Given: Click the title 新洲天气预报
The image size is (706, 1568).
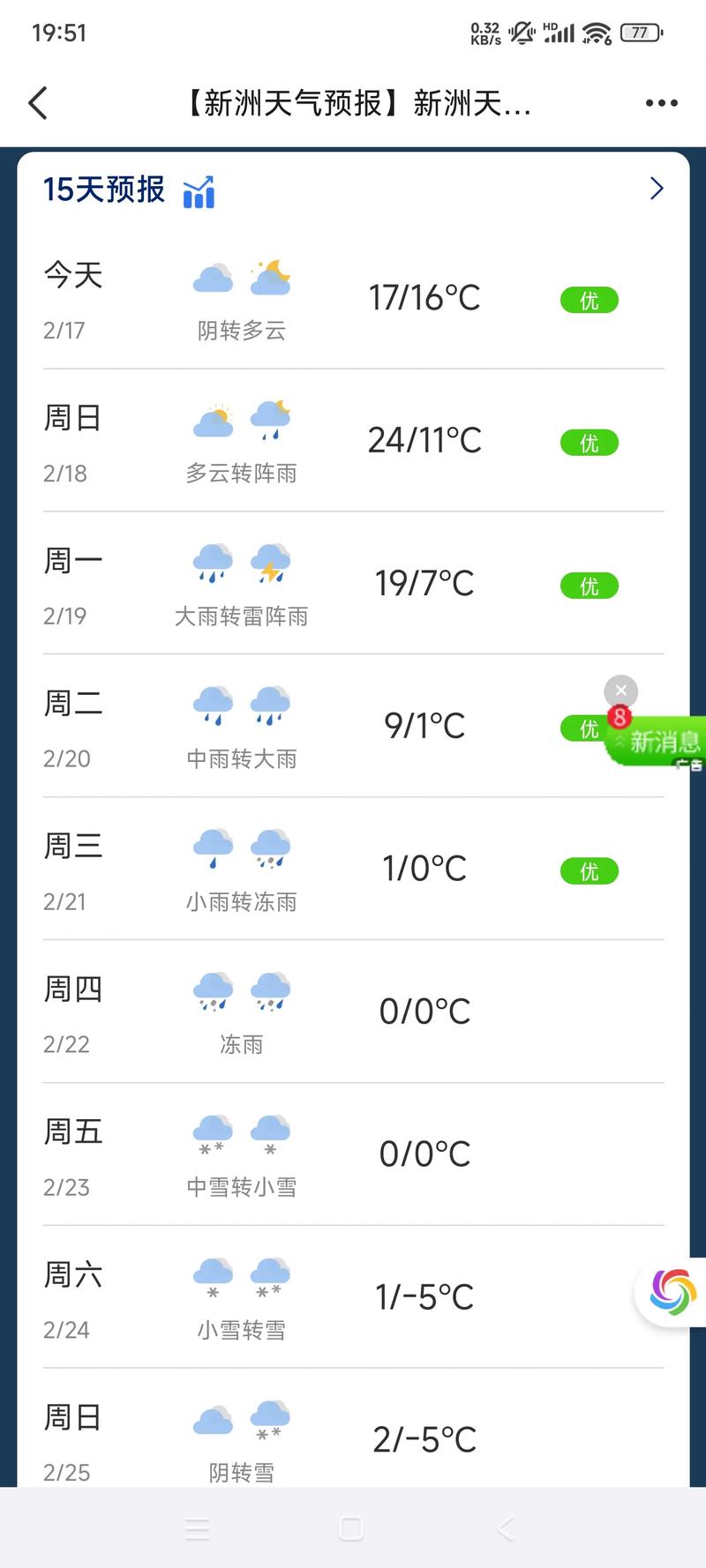Looking at the screenshot, I should pyautogui.click(x=351, y=102).
